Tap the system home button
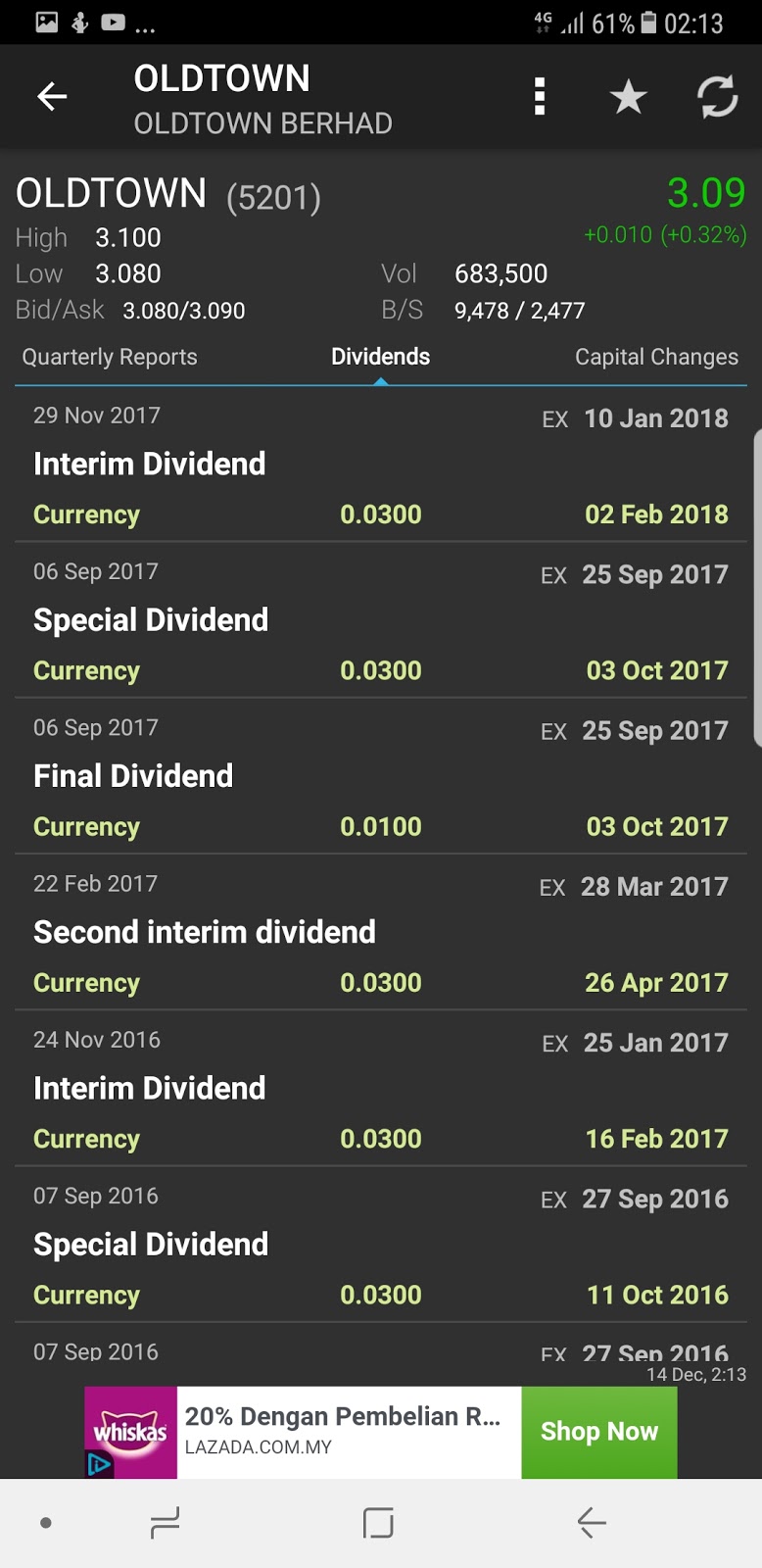The width and height of the screenshot is (762, 1568). (x=378, y=1523)
